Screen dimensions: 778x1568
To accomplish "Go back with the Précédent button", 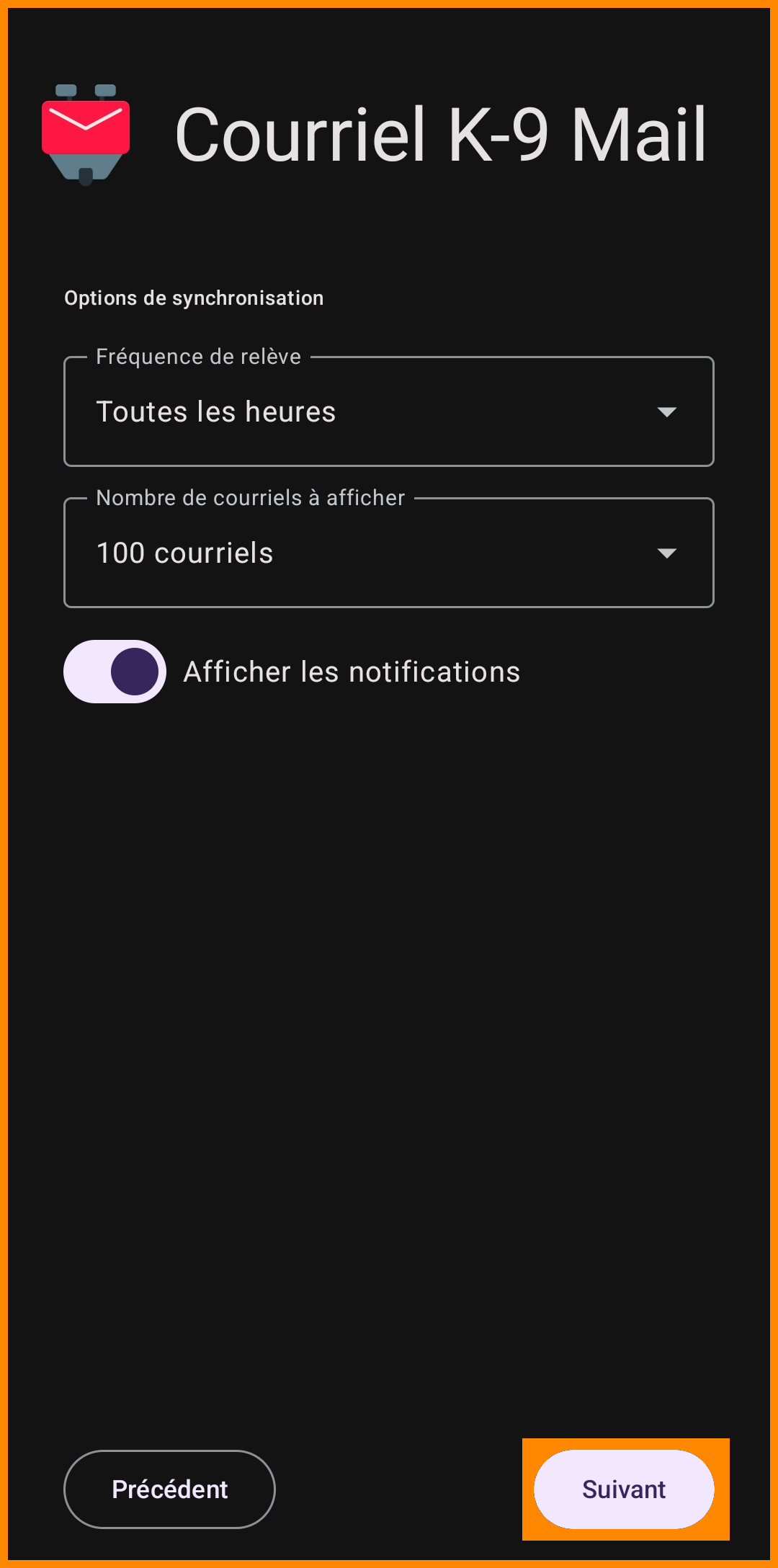I will [170, 1489].
